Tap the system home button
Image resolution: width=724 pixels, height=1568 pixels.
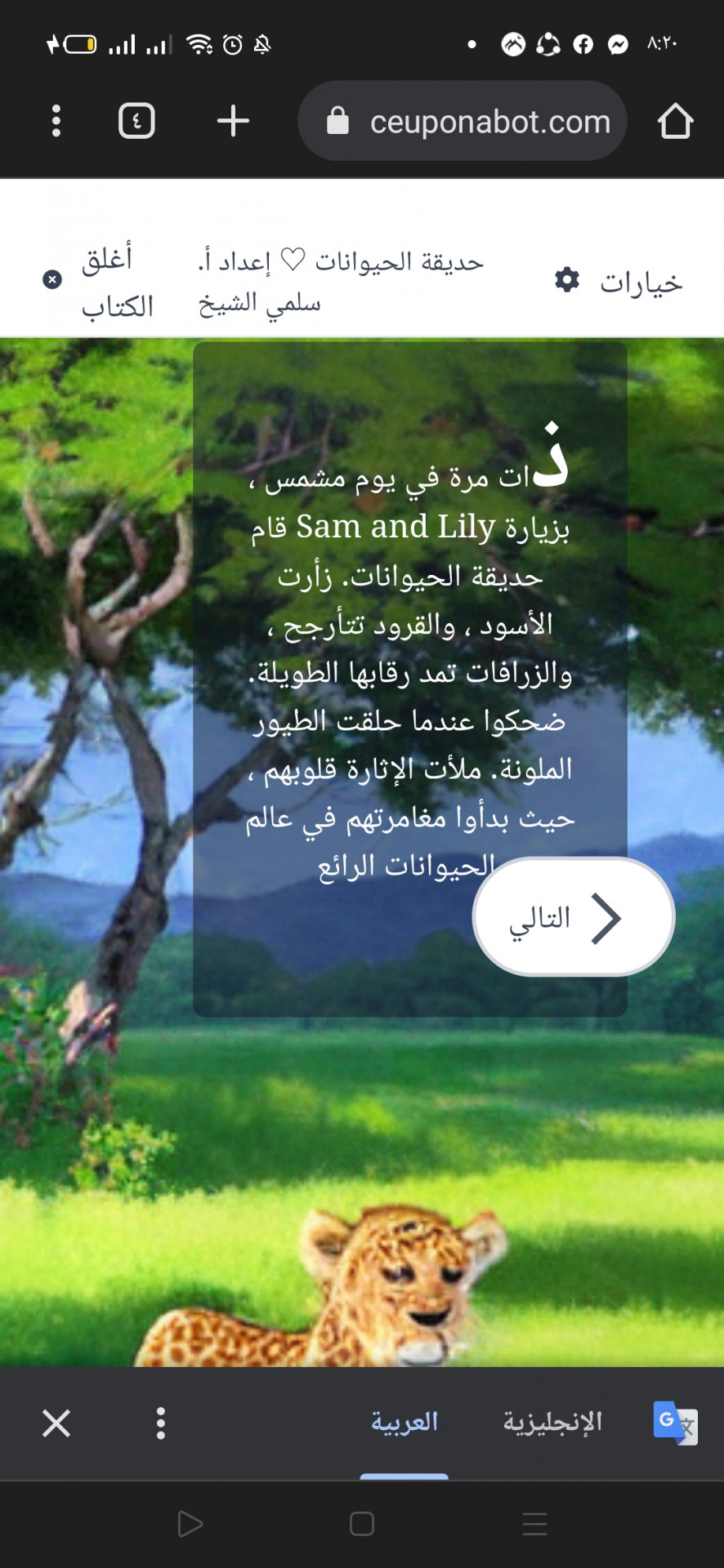point(361,1524)
